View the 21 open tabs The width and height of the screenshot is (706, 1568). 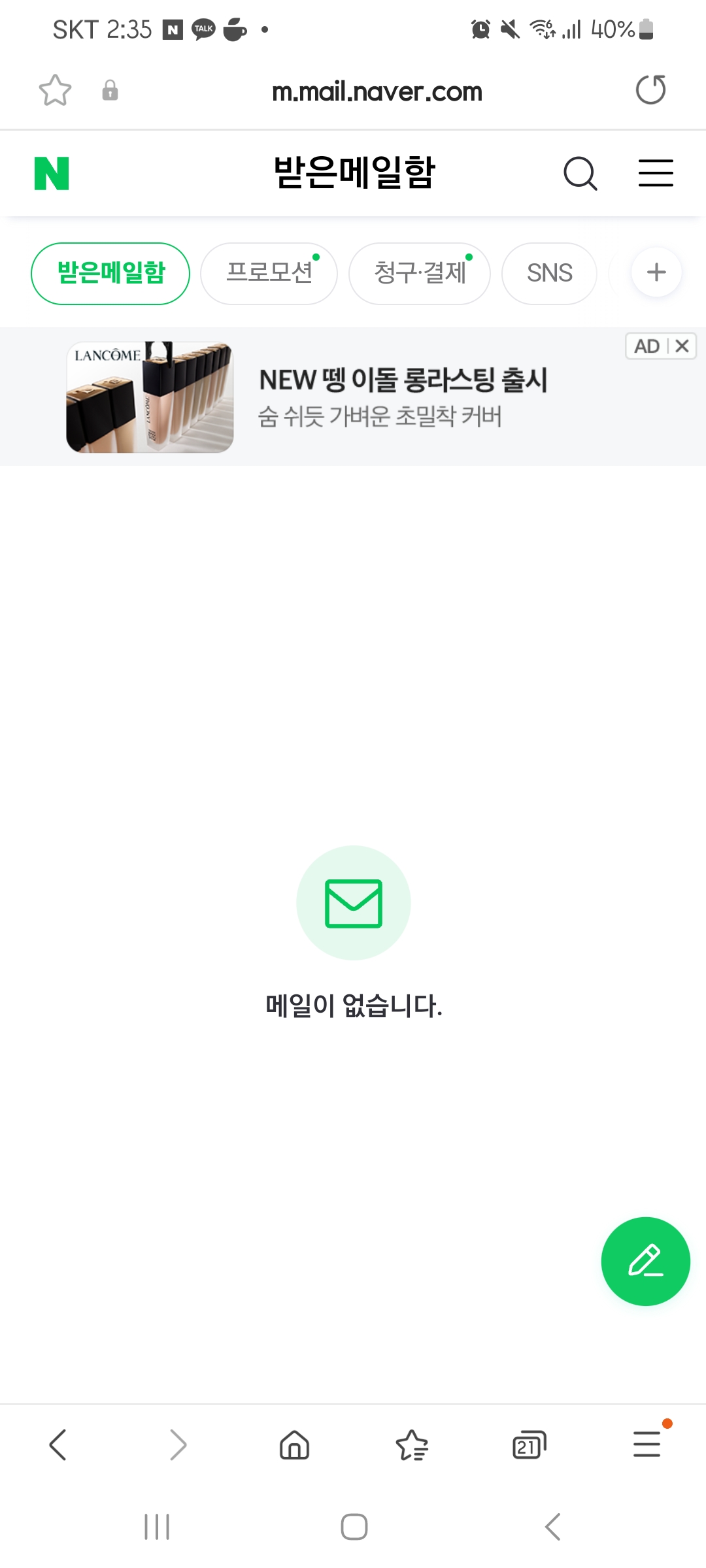tap(529, 1445)
